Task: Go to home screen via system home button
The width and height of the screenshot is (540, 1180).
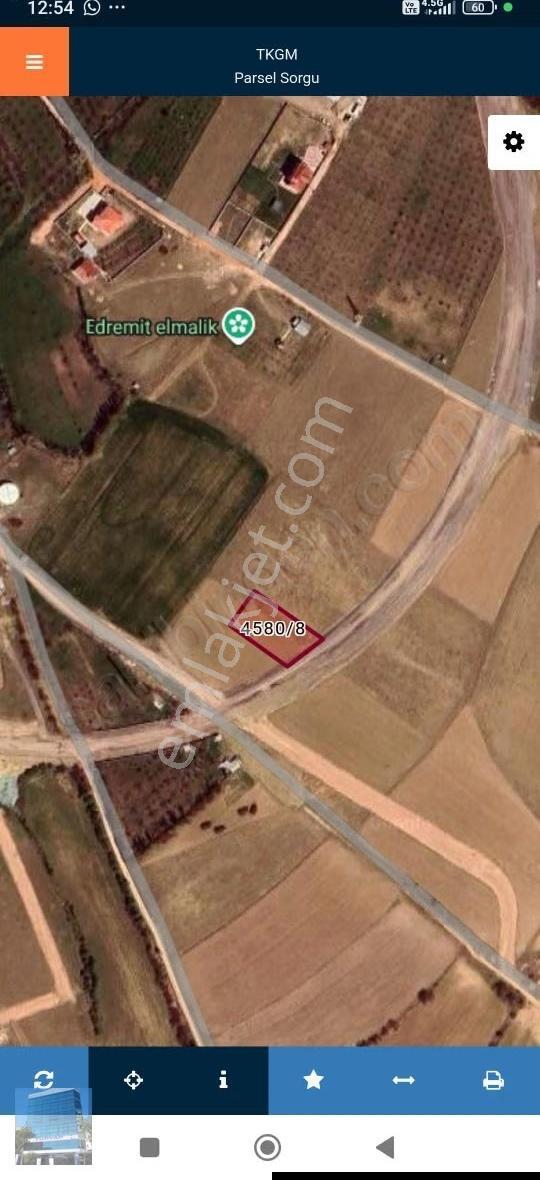Action: click(267, 1147)
